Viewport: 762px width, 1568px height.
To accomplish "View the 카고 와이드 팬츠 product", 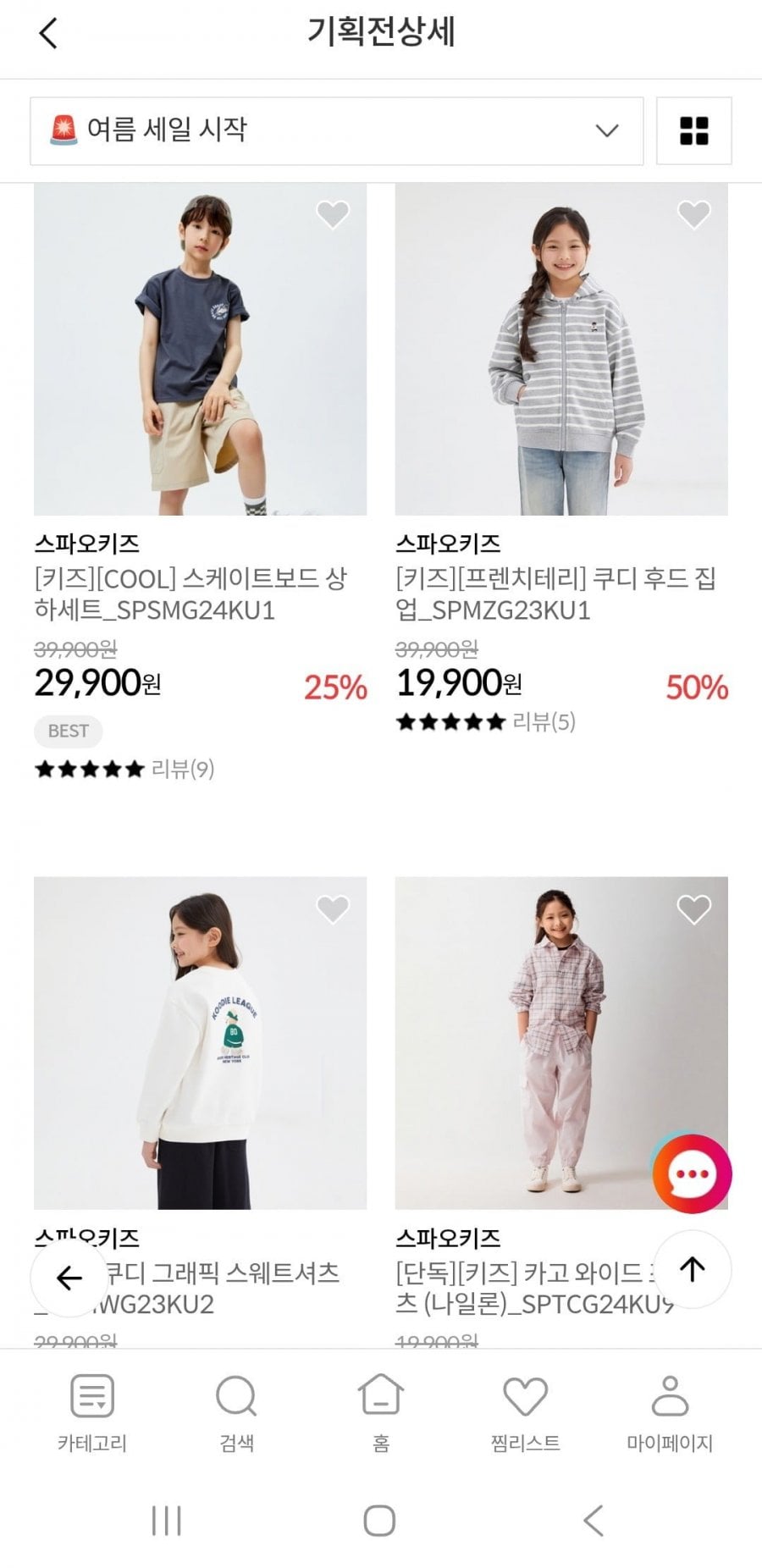I will 561,1043.
